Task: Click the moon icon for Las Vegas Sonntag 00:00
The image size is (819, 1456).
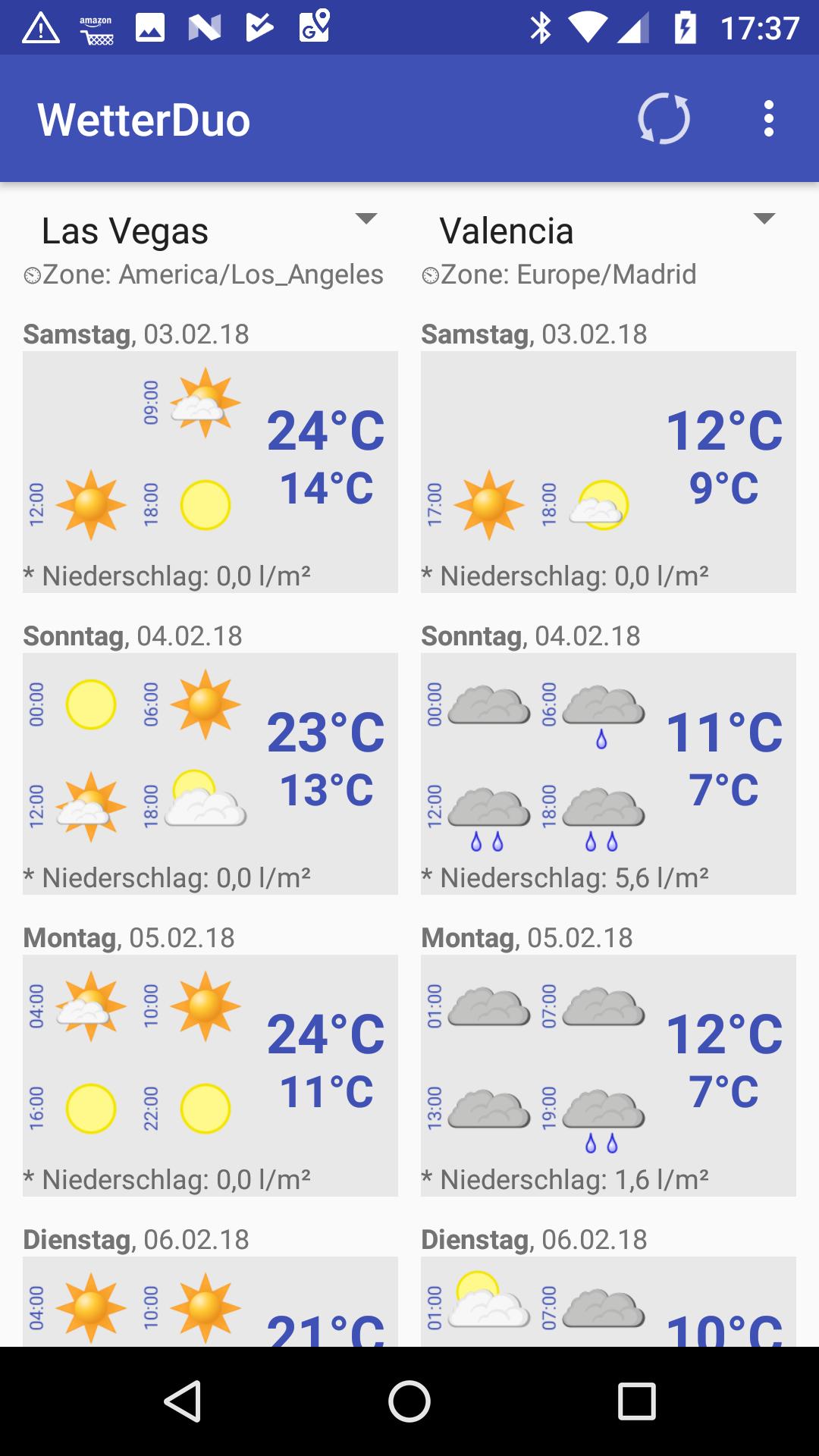Action: (91, 704)
